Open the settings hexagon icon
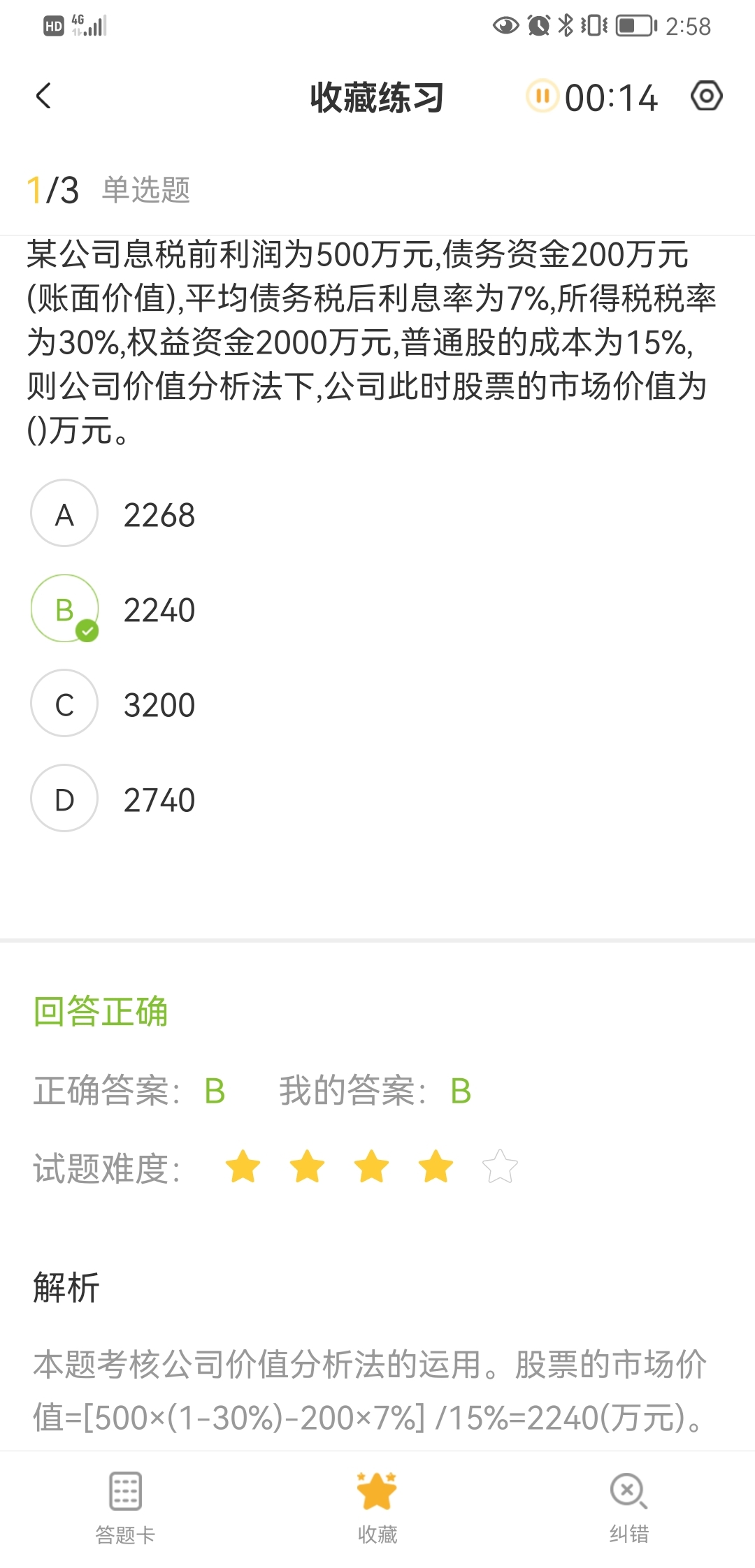The width and height of the screenshot is (755, 1568). 706,96
